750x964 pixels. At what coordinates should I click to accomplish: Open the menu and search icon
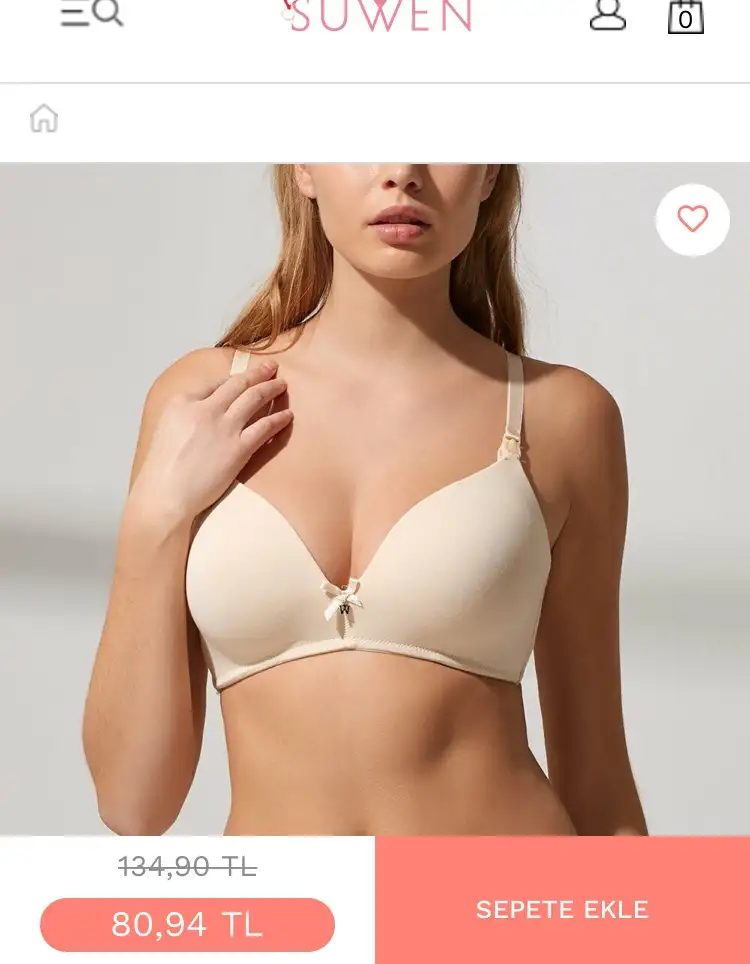coord(91,14)
